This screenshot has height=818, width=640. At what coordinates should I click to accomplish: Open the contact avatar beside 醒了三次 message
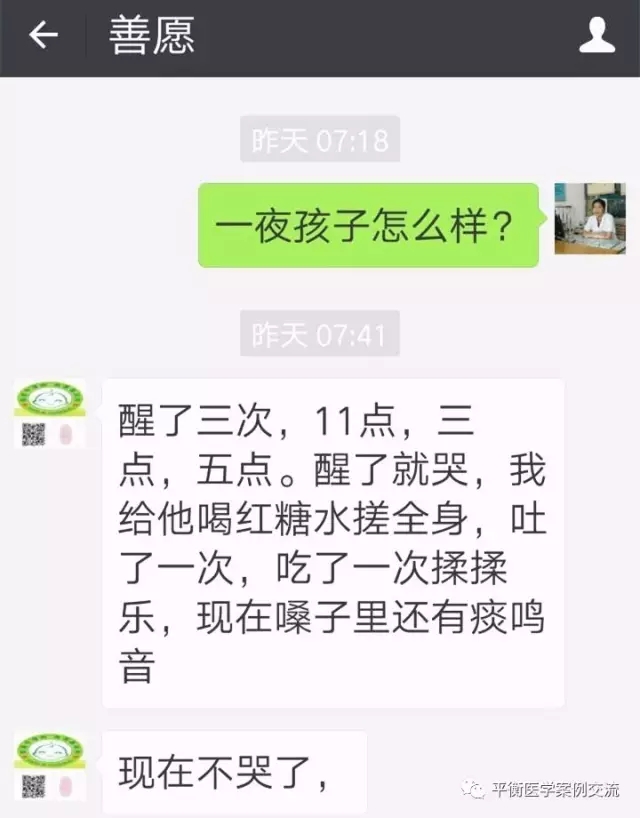[x=49, y=413]
